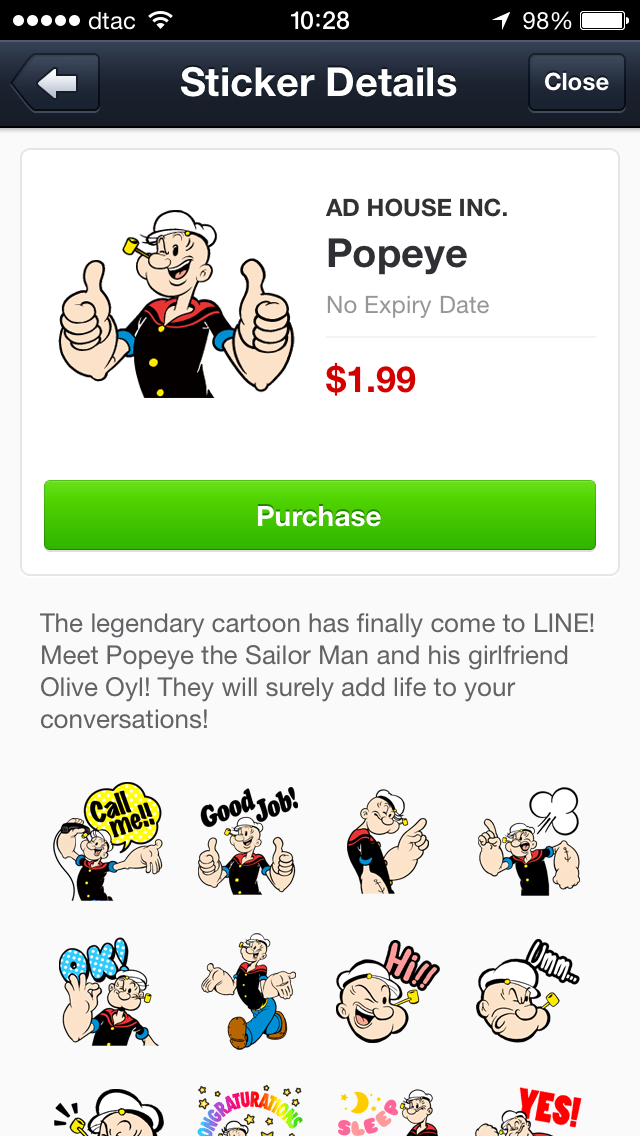Select the "OK!" Popeye sticker

(105, 990)
